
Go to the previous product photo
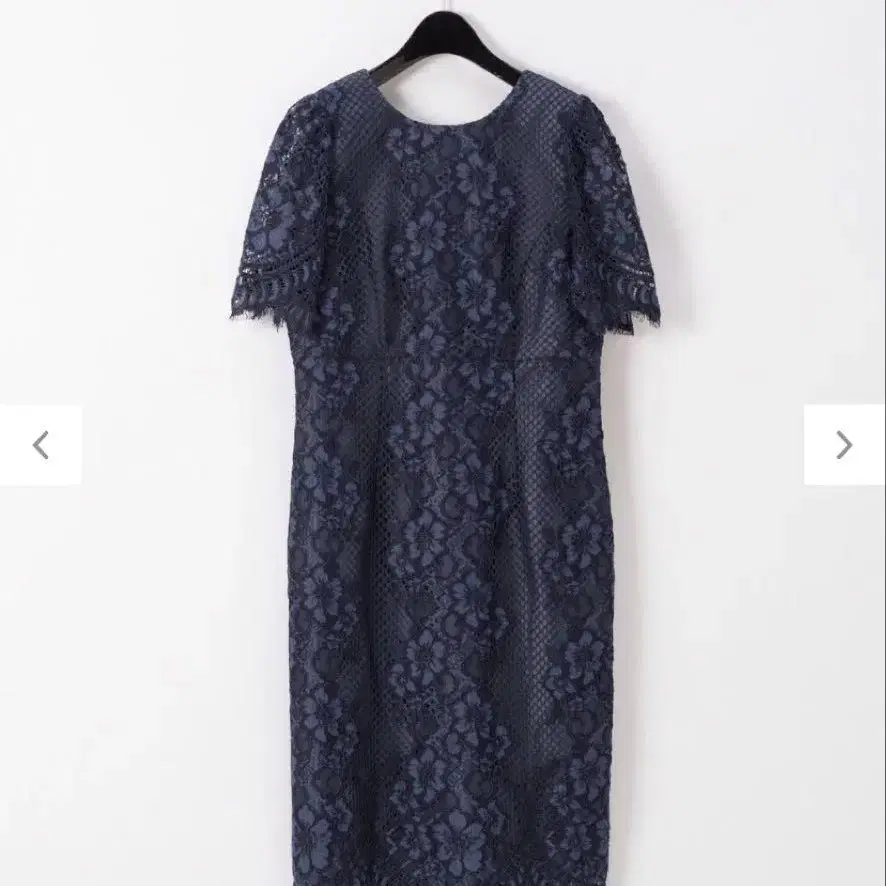click(40, 445)
